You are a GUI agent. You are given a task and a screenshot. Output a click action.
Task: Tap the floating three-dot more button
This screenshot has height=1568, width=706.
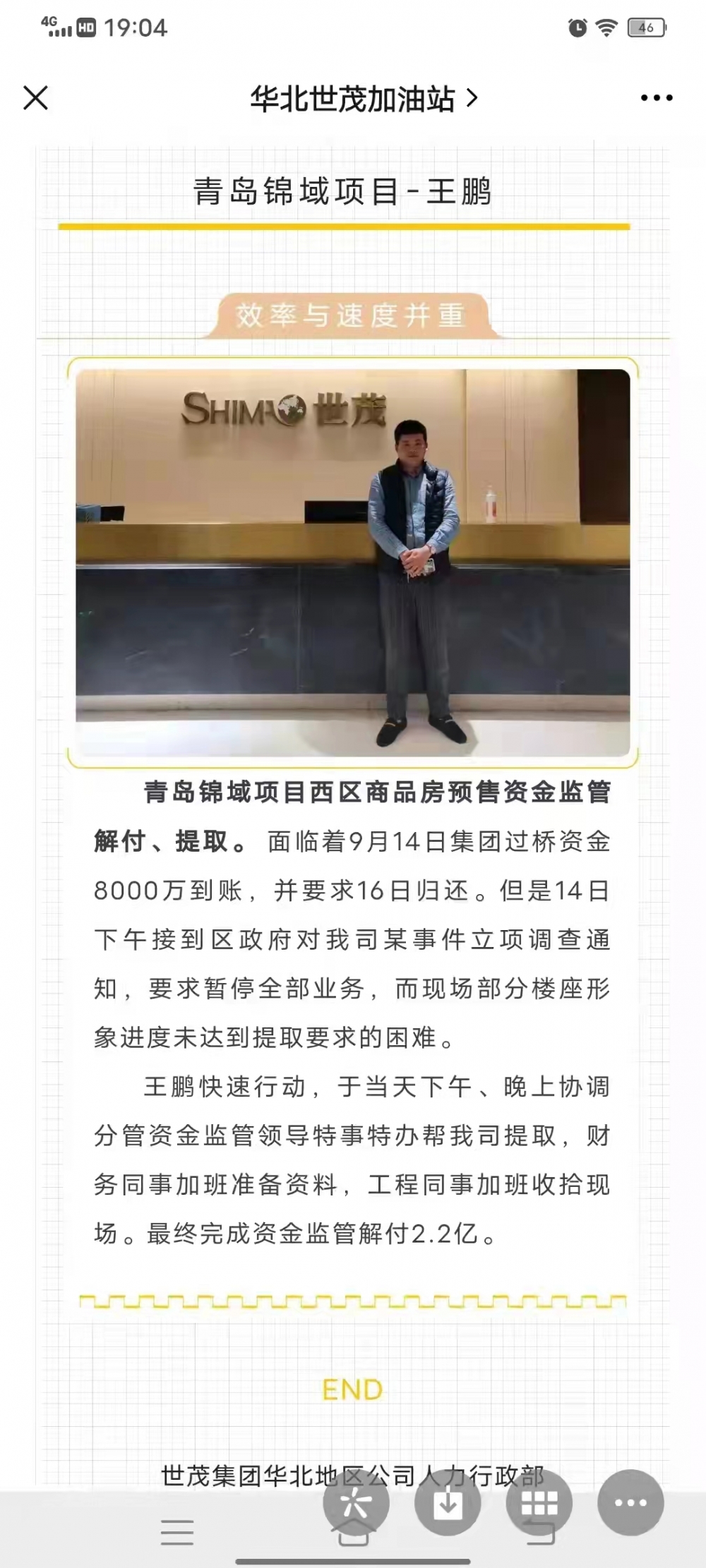[630, 1502]
